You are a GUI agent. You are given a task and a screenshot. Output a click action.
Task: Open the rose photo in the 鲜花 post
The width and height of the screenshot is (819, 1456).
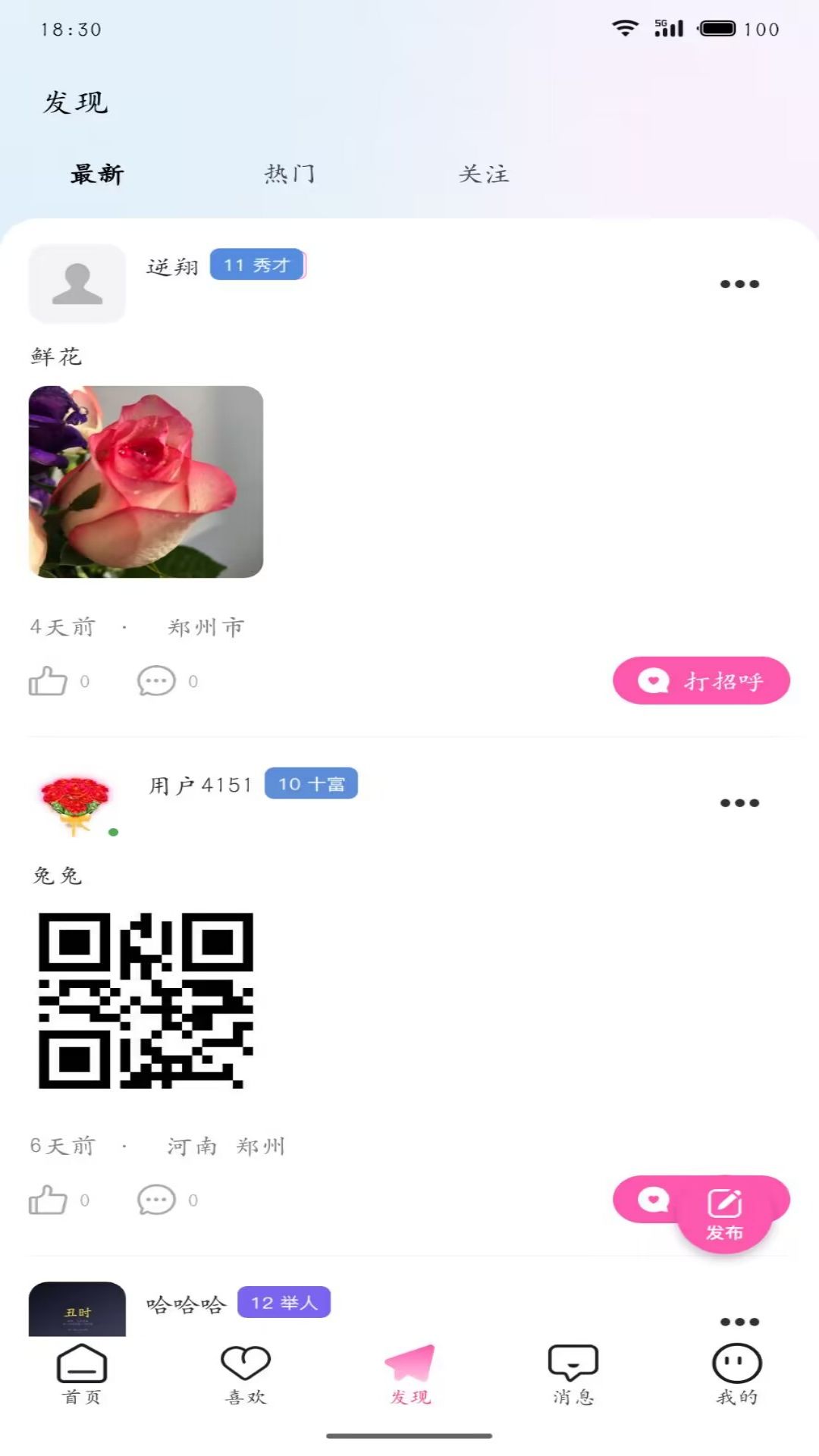(146, 482)
